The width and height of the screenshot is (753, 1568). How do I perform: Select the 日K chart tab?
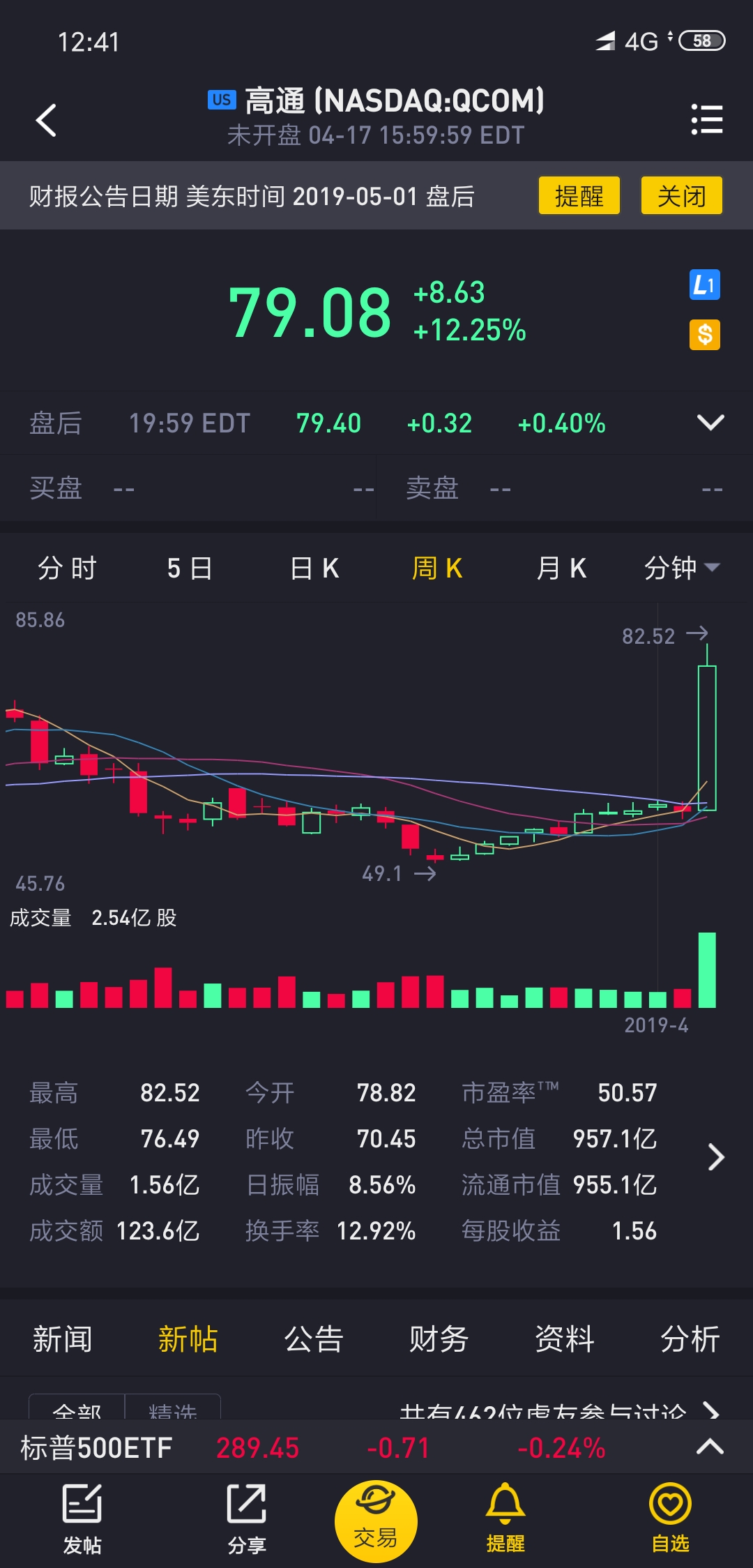314,568
